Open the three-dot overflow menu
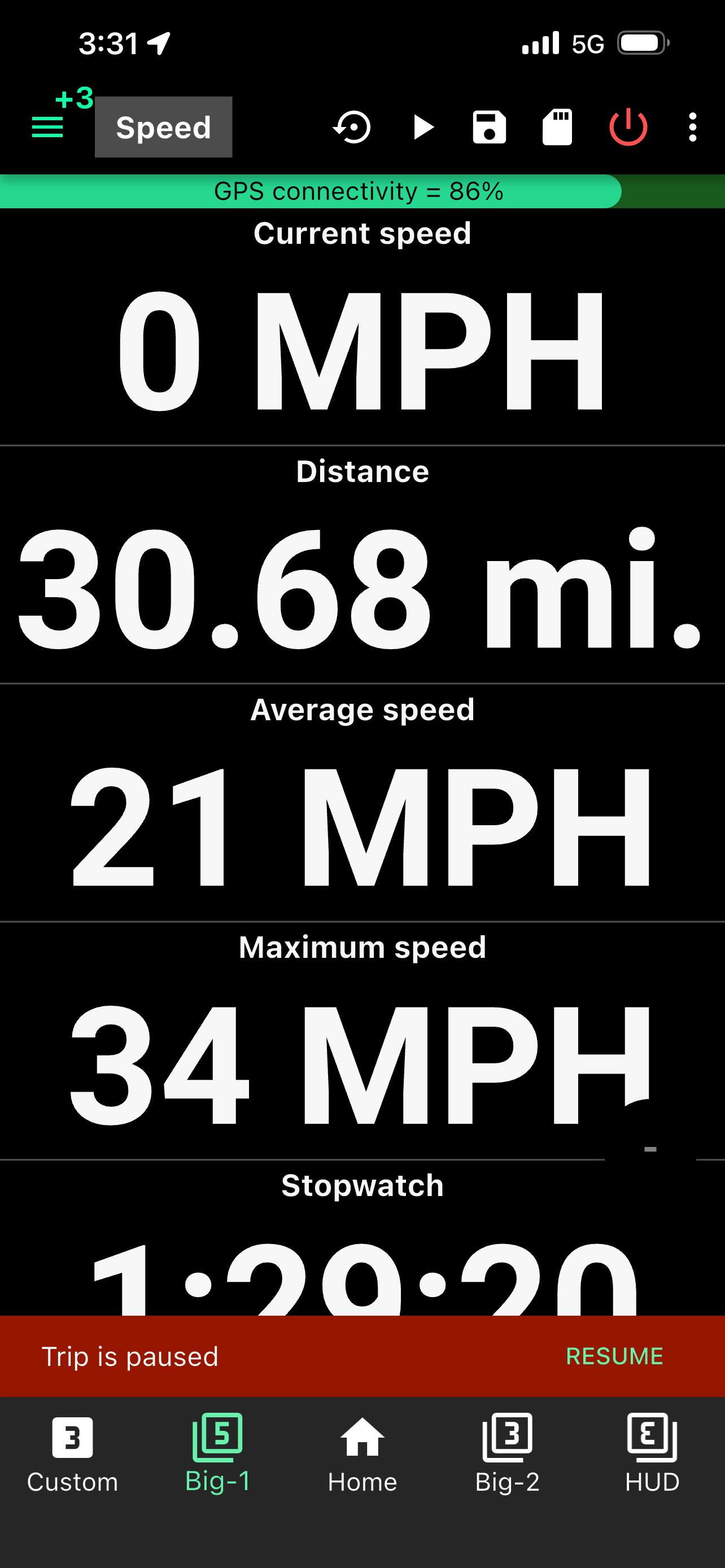Screen dimensions: 725x1568 point(692,127)
